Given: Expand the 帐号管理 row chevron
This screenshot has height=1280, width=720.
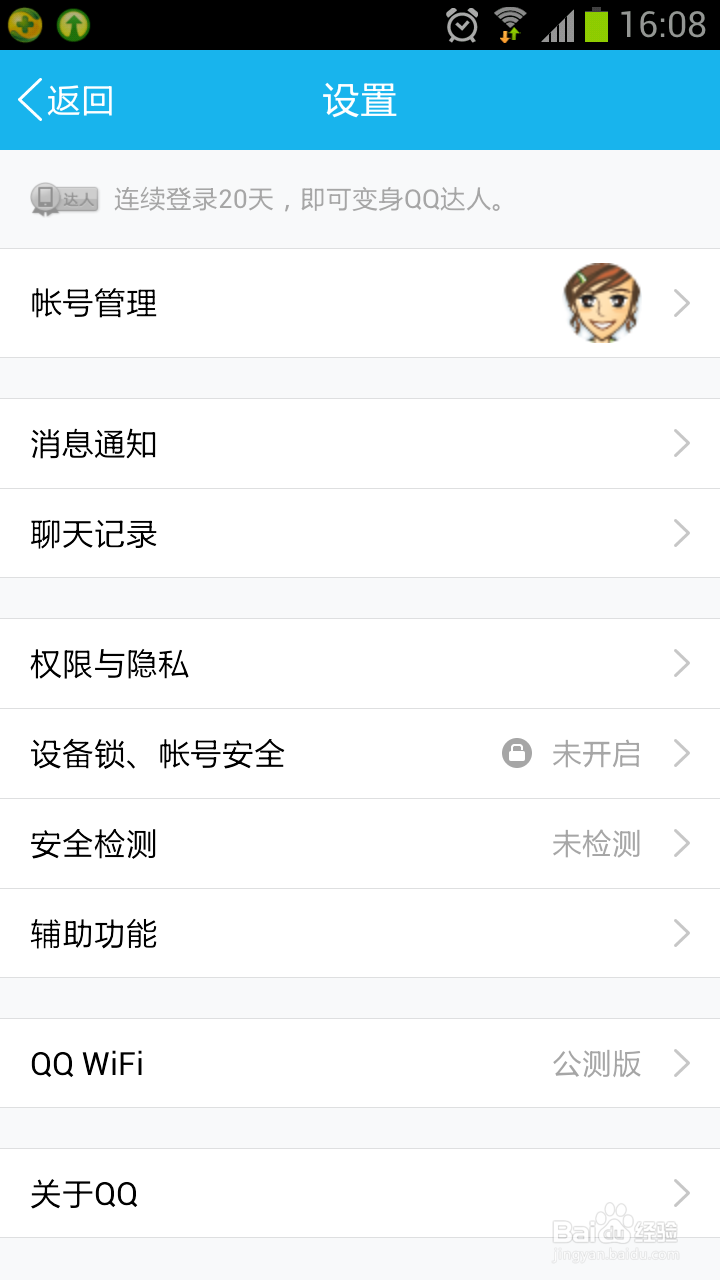Looking at the screenshot, I should pyautogui.click(x=680, y=303).
